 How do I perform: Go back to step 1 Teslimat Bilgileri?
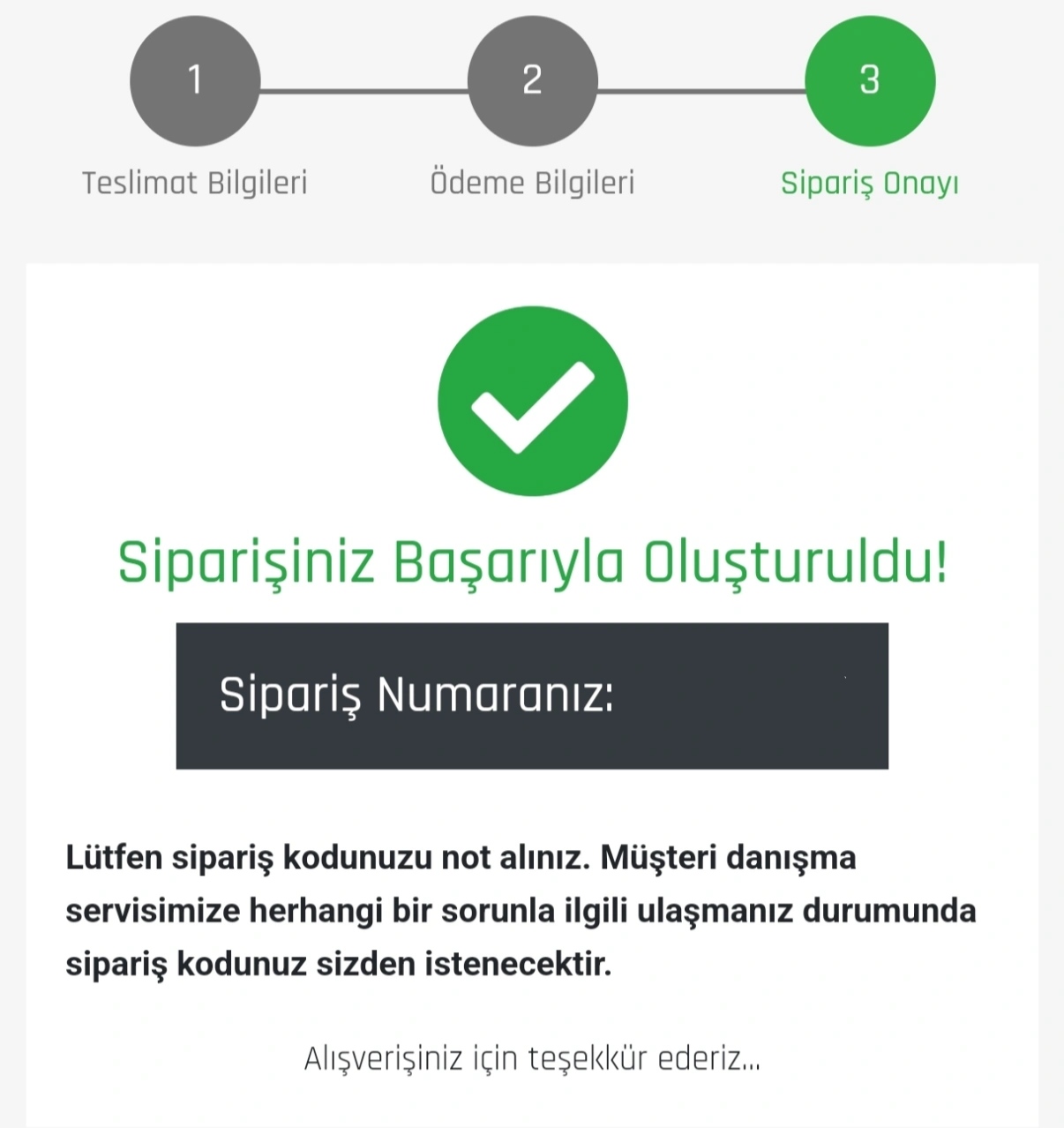tap(195, 81)
